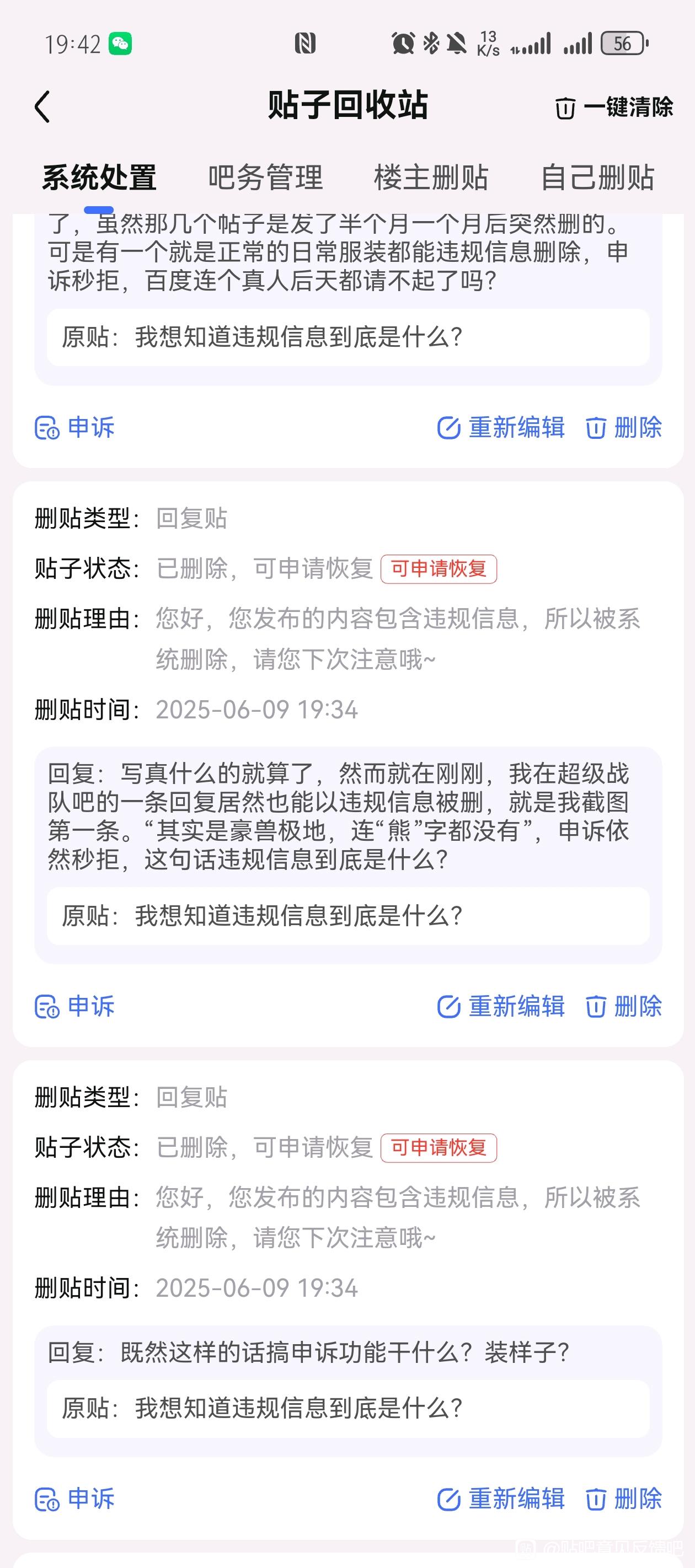
Task: Tap 申诉 for the 写真什么的就算了 reply
Action: 75,1006
